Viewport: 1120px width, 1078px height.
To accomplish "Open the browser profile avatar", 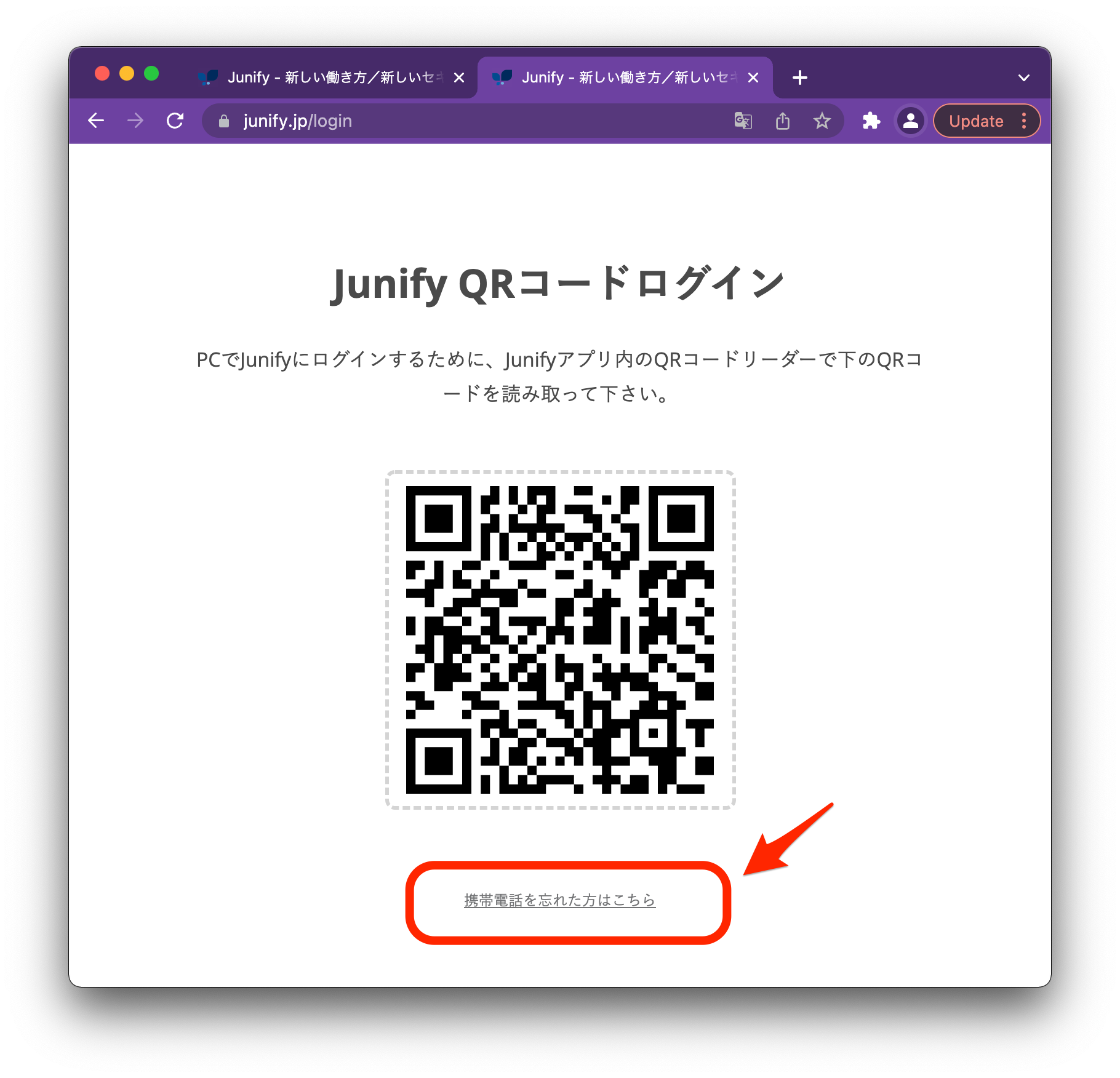I will point(910,121).
